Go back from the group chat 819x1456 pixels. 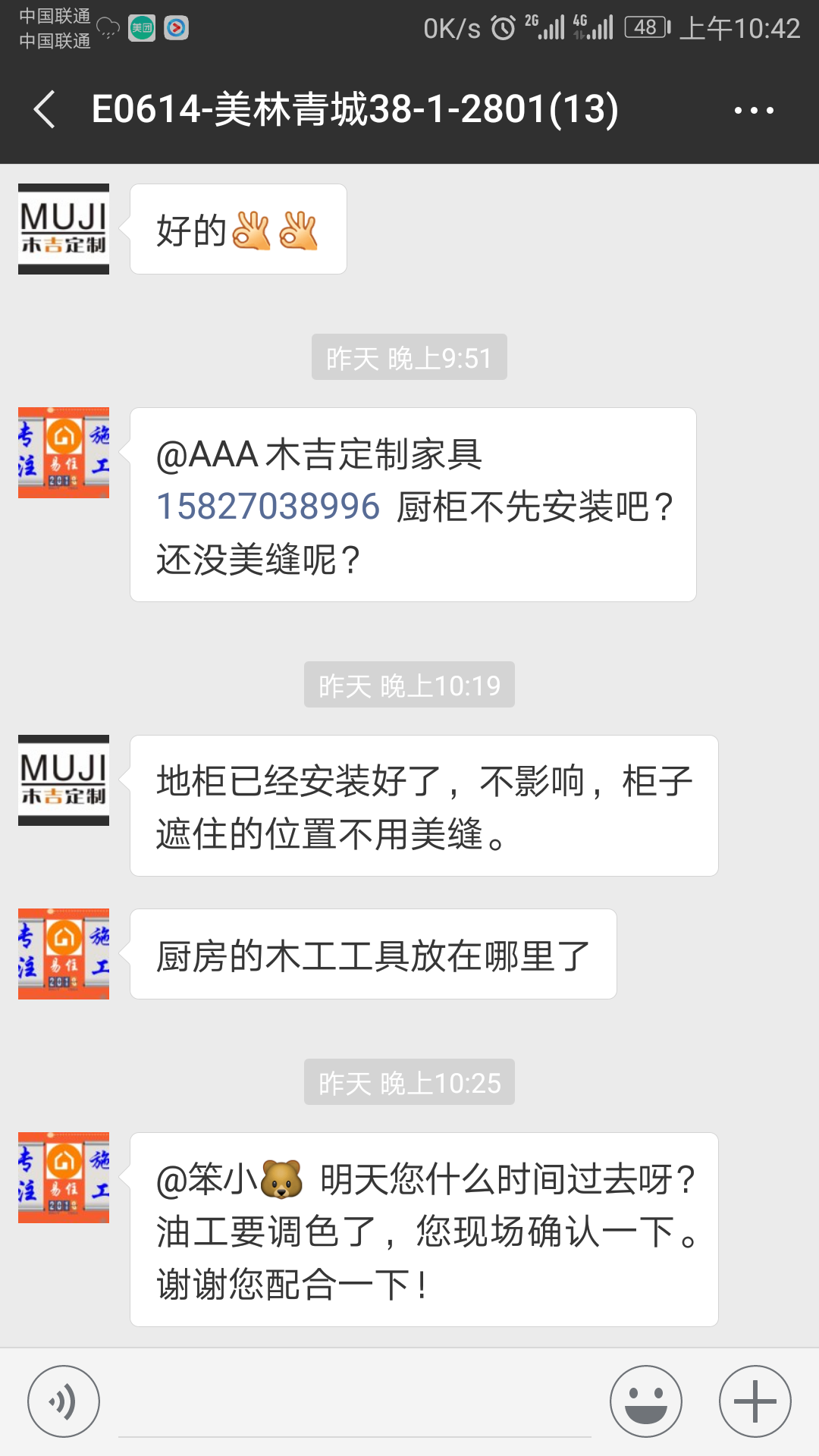click(x=45, y=109)
